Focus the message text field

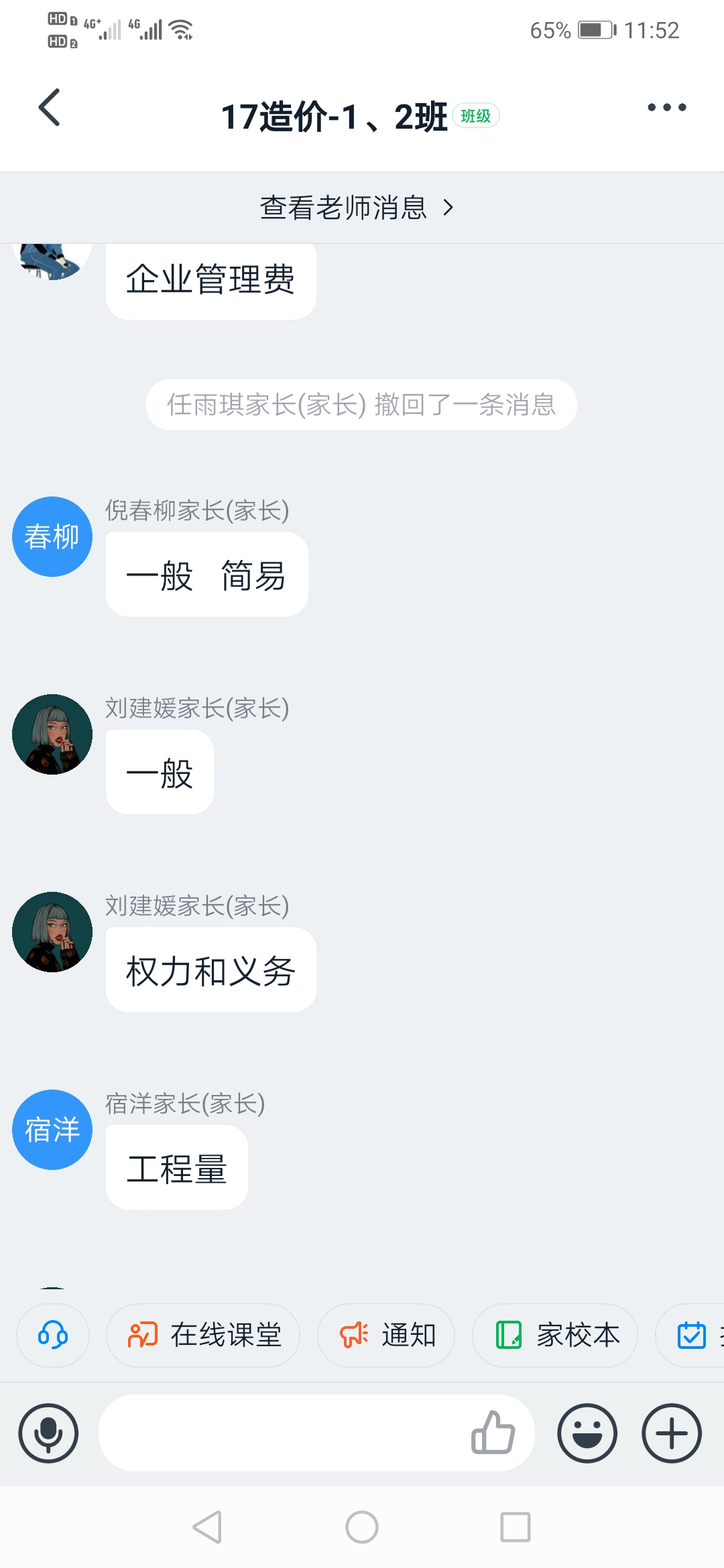click(x=282, y=1433)
